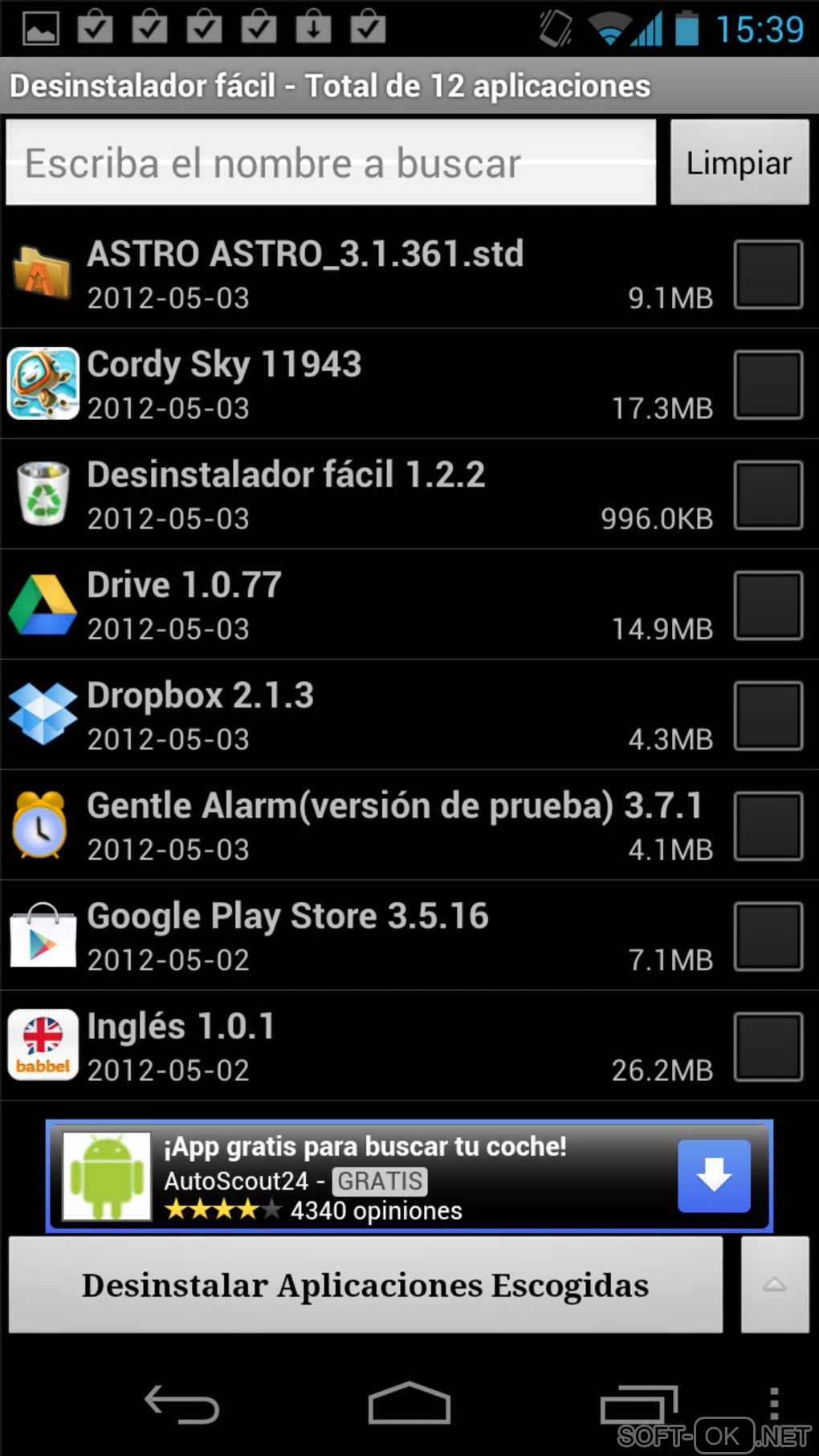Check the box for ASTRO app
Image resolution: width=819 pixels, height=1456 pixels.
point(768,275)
